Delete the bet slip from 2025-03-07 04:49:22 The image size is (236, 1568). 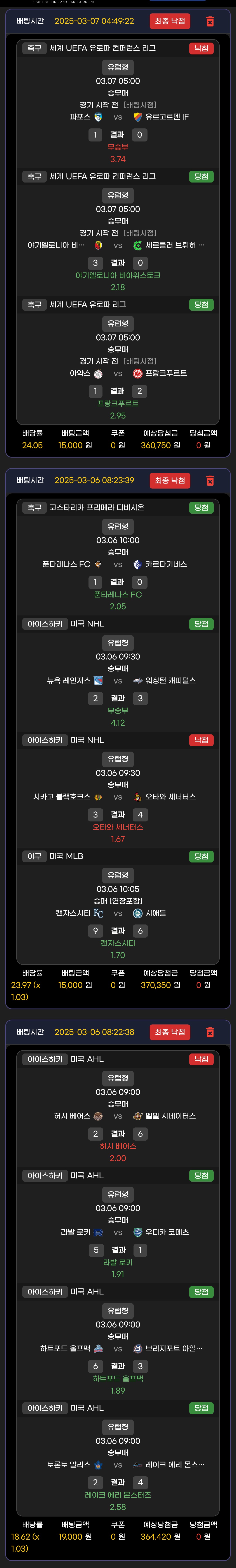tap(210, 21)
